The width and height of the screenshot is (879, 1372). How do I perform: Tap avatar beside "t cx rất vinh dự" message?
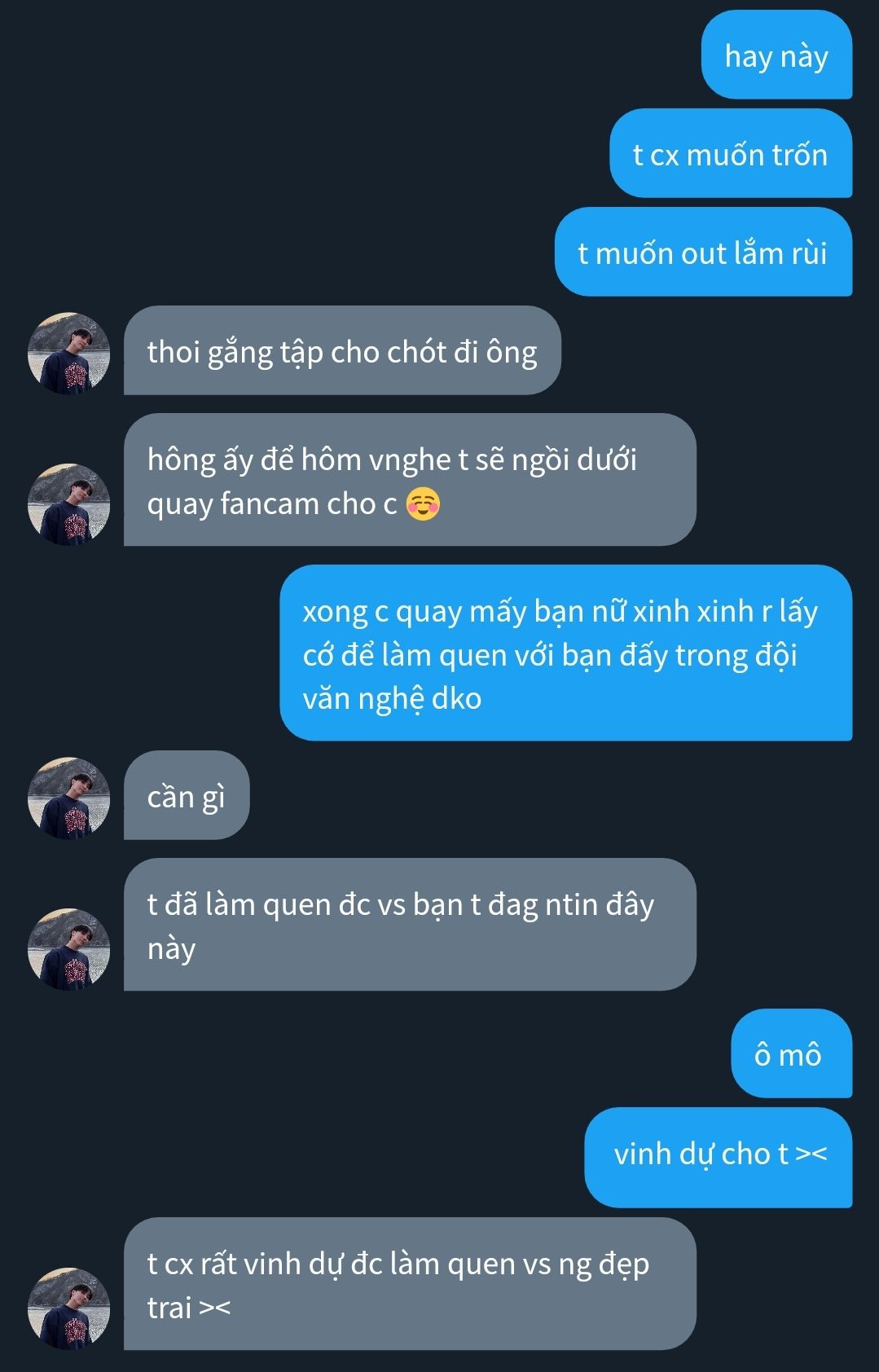[x=69, y=1308]
